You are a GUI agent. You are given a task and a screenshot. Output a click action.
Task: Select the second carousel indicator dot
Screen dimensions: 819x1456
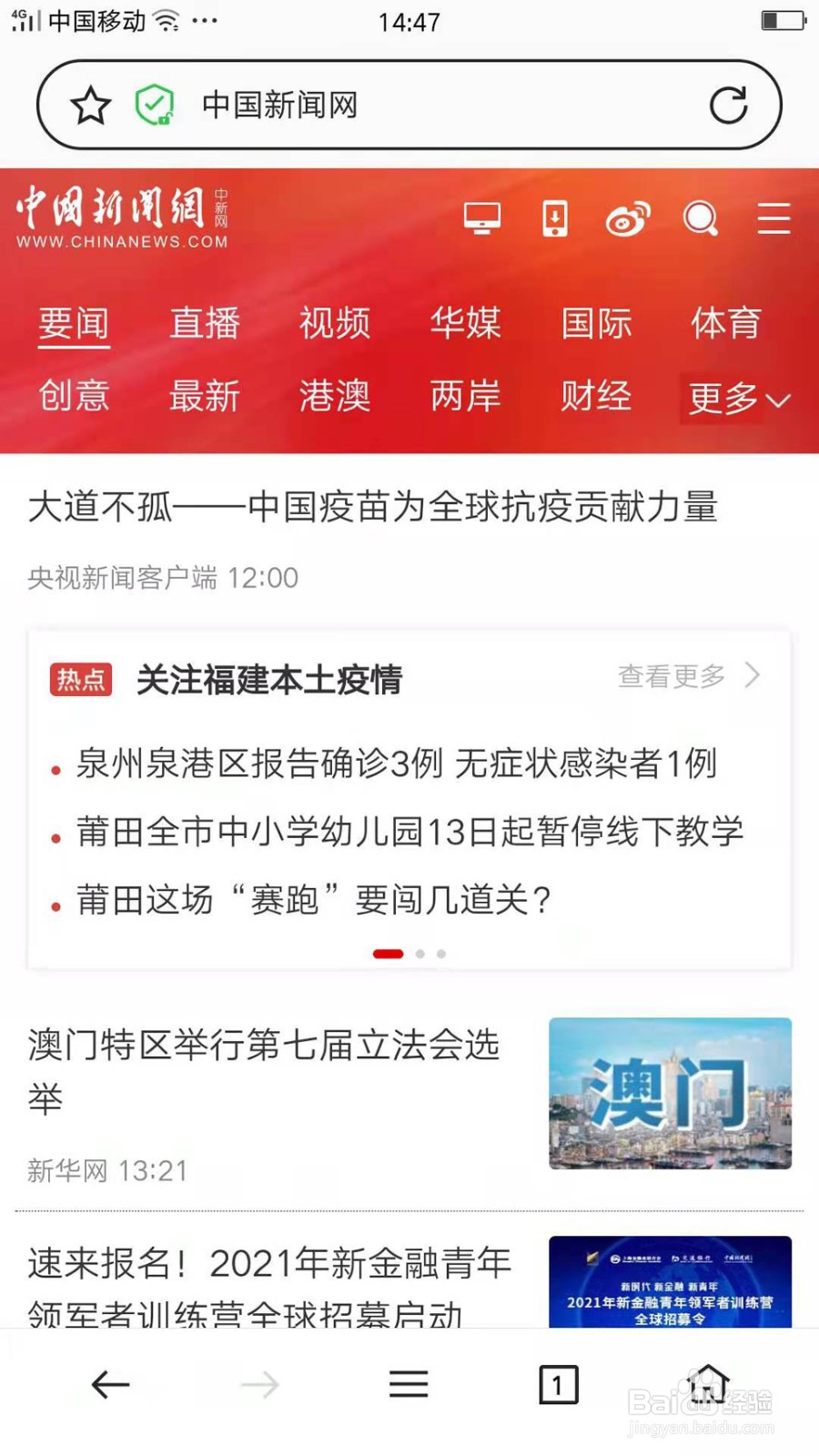420,954
